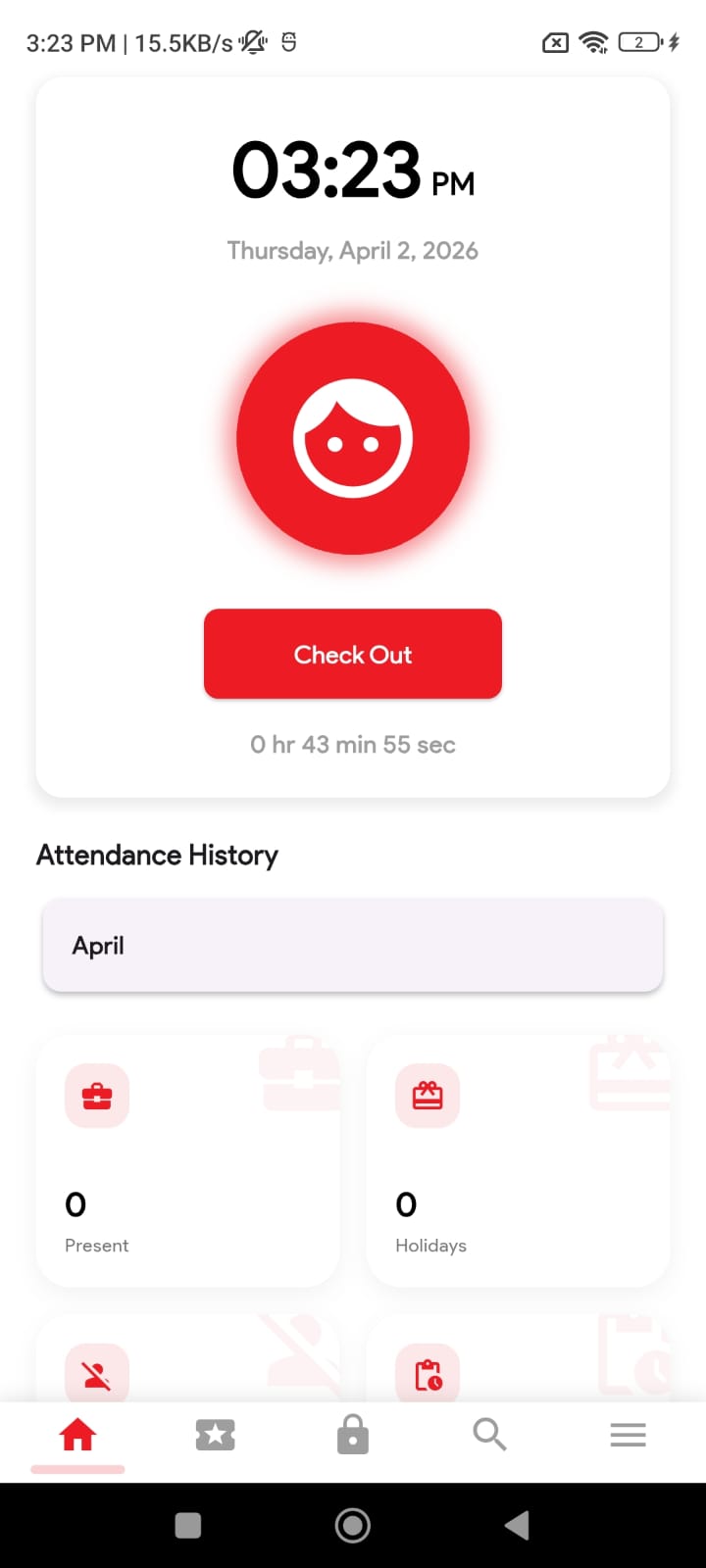Open the April month dropdown
The height and width of the screenshot is (1568, 706).
tap(353, 947)
